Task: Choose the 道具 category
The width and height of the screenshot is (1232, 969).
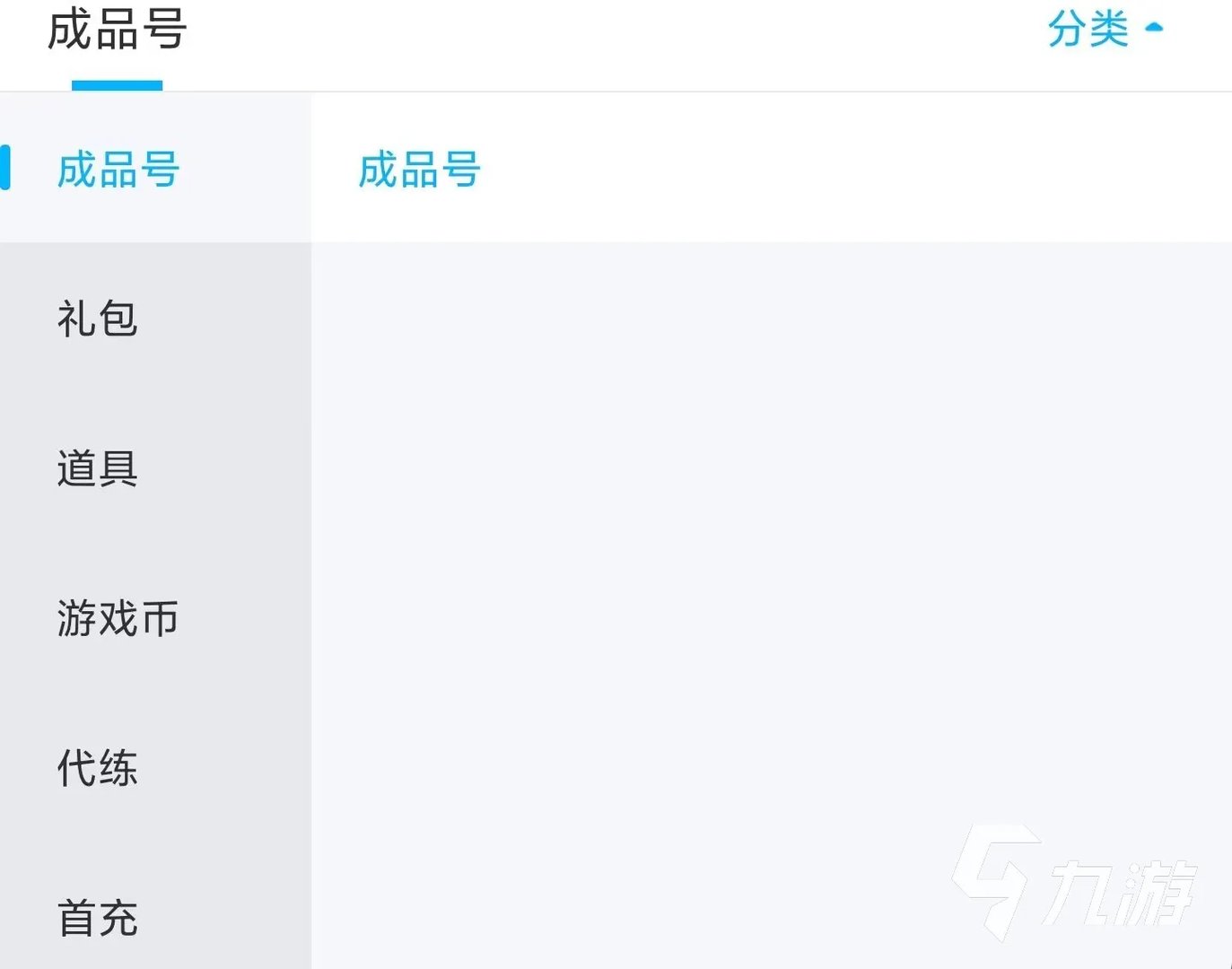Action: [98, 468]
